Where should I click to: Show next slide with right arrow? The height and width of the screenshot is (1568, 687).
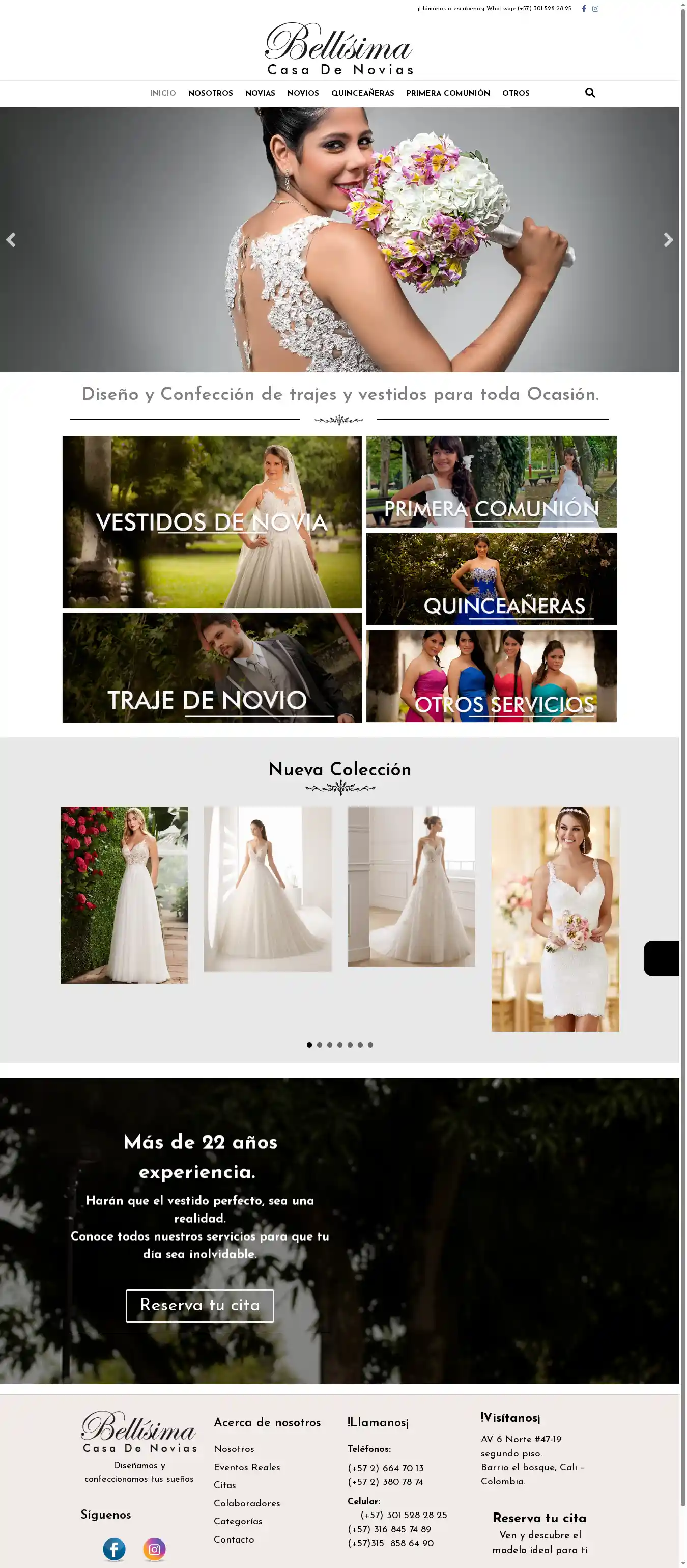tap(668, 240)
